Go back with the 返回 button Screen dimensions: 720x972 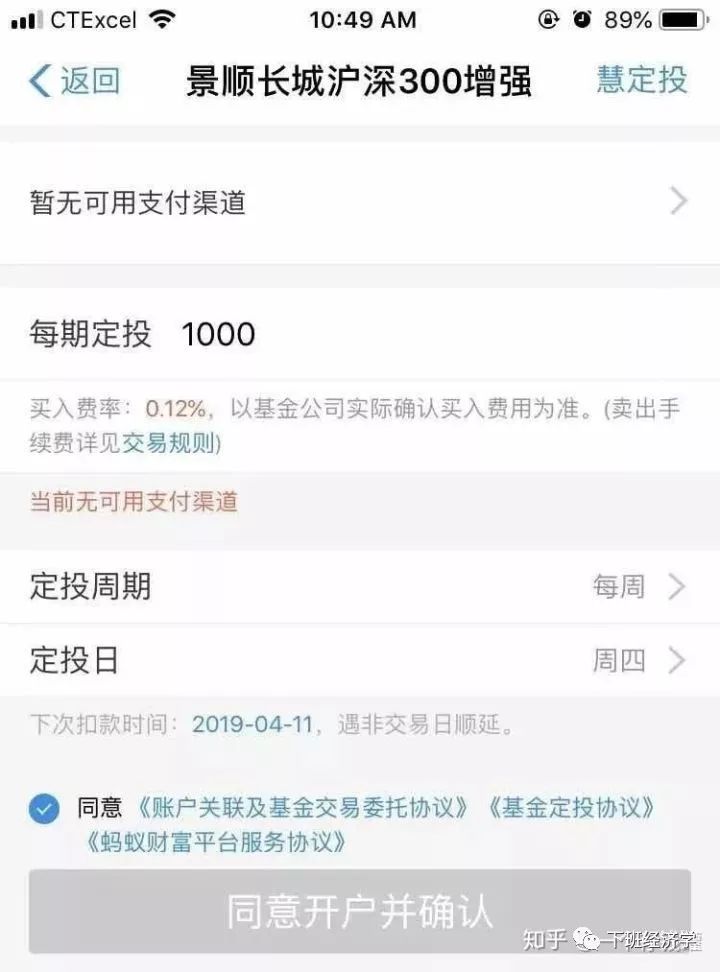point(75,80)
